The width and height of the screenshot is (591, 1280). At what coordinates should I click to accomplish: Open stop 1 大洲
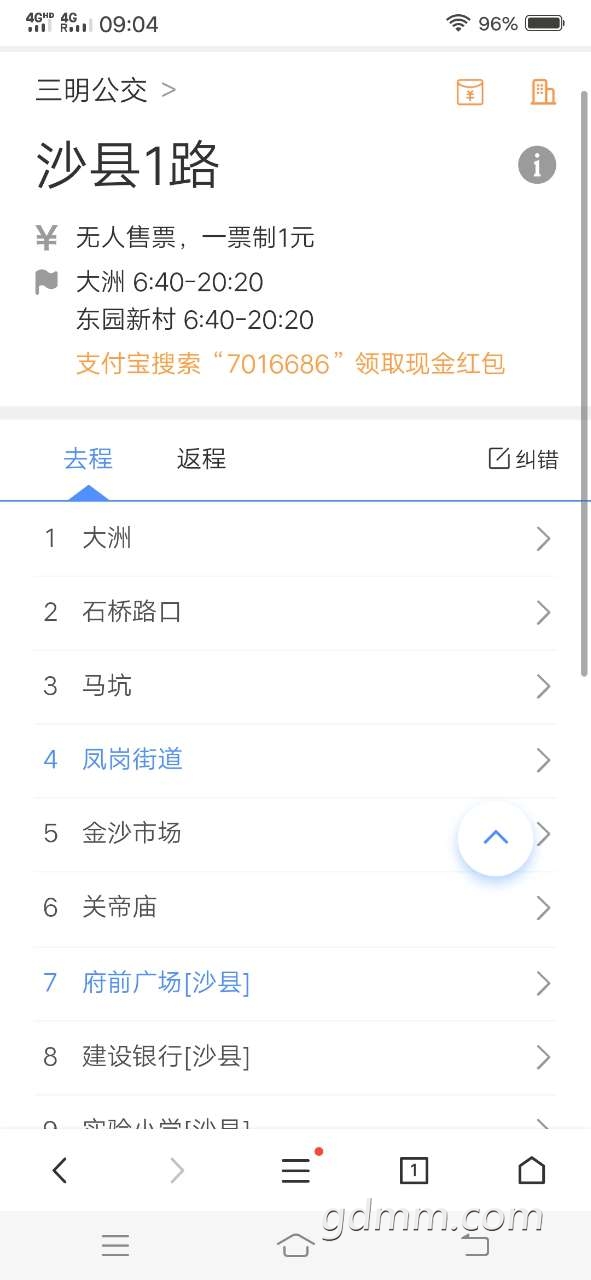pos(296,539)
